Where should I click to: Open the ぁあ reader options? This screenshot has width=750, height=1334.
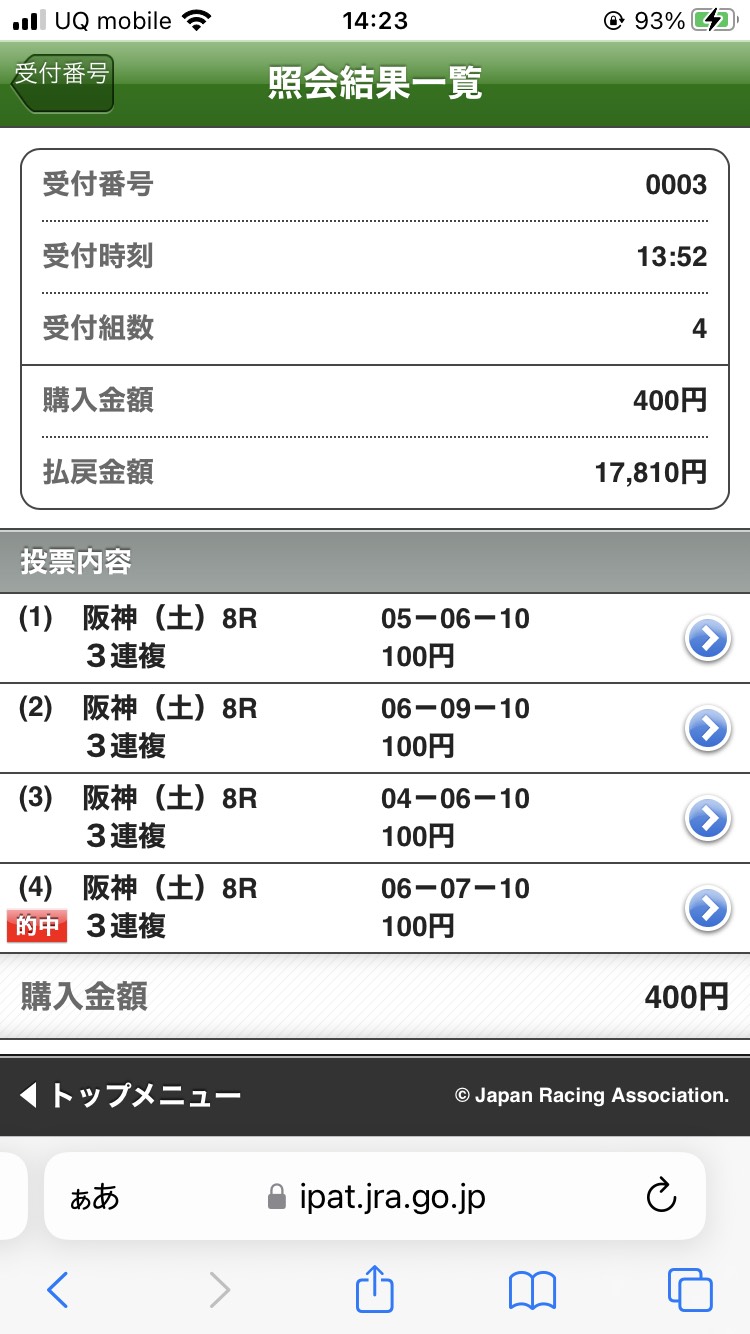point(94,1197)
